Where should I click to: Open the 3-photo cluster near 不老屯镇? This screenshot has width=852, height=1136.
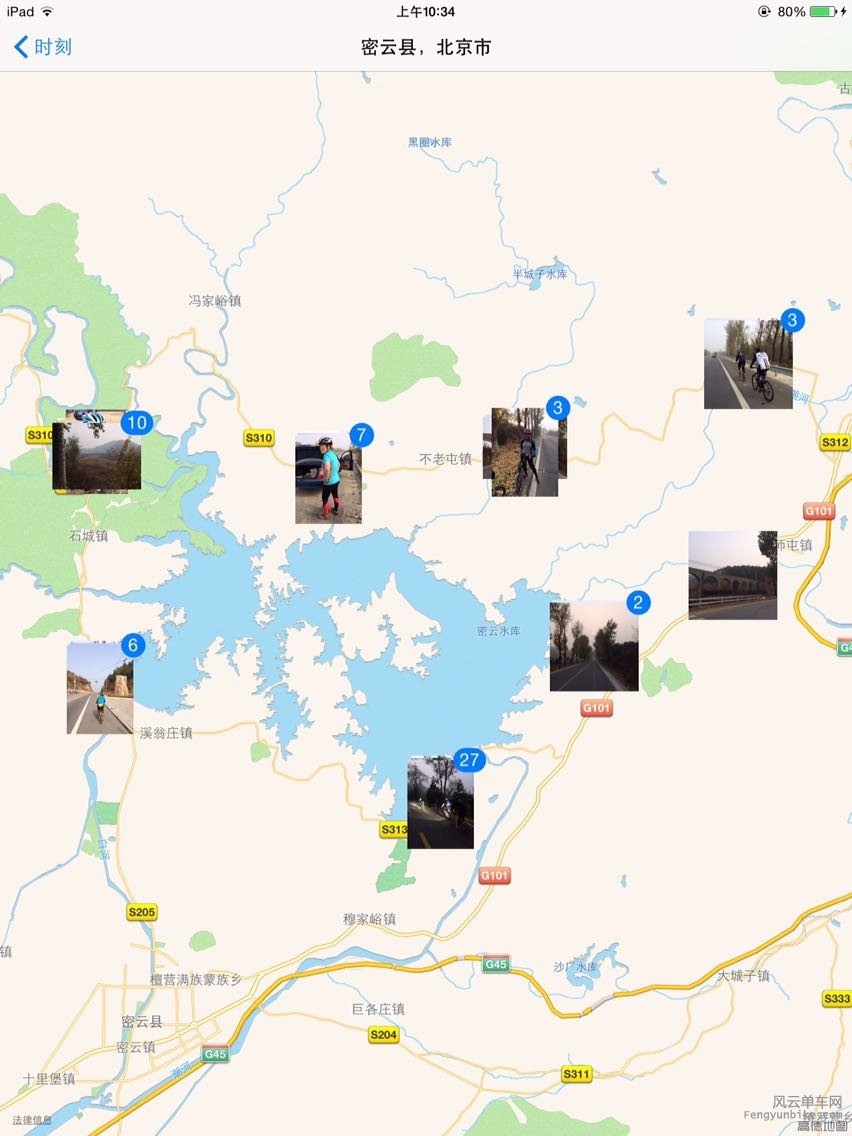(x=525, y=453)
